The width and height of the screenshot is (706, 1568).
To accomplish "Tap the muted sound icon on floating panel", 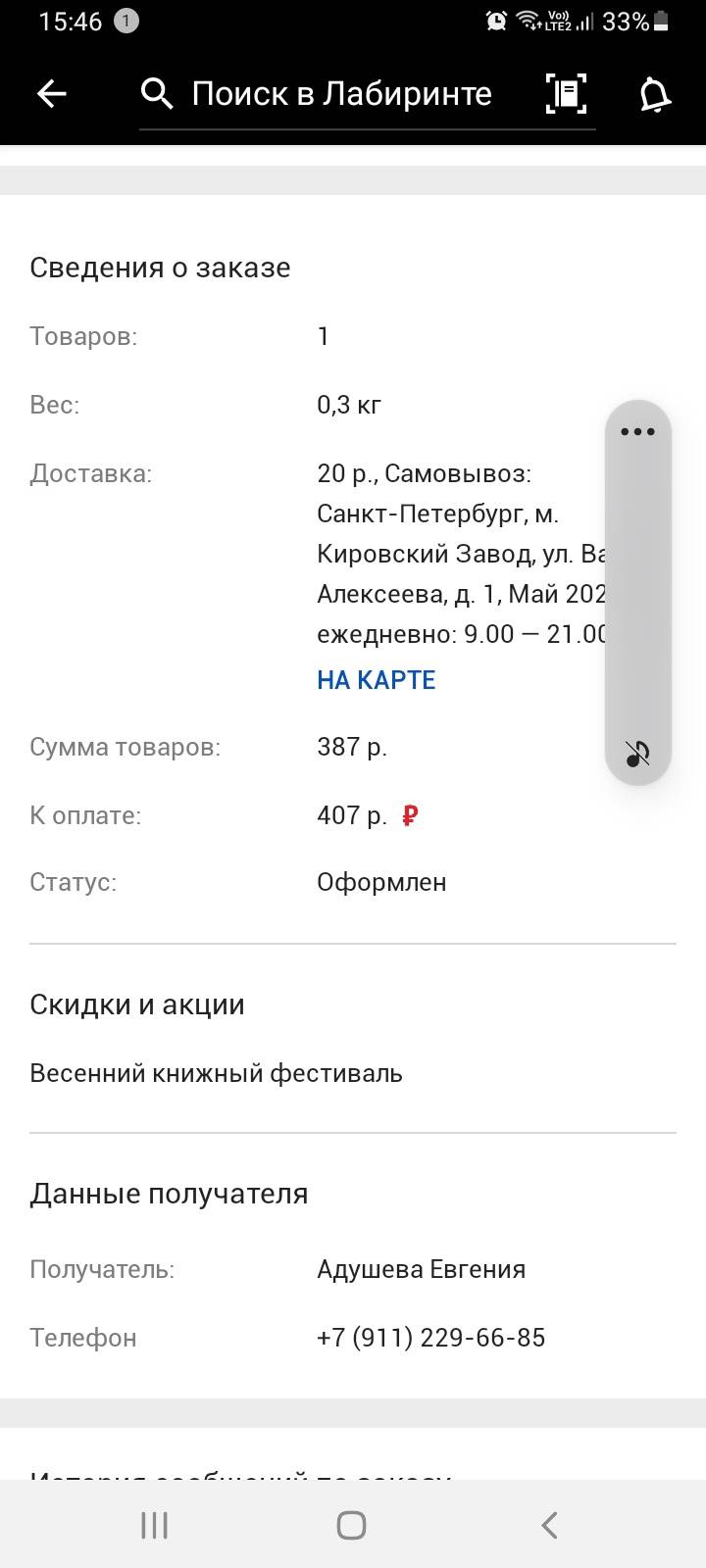I will 637,753.
